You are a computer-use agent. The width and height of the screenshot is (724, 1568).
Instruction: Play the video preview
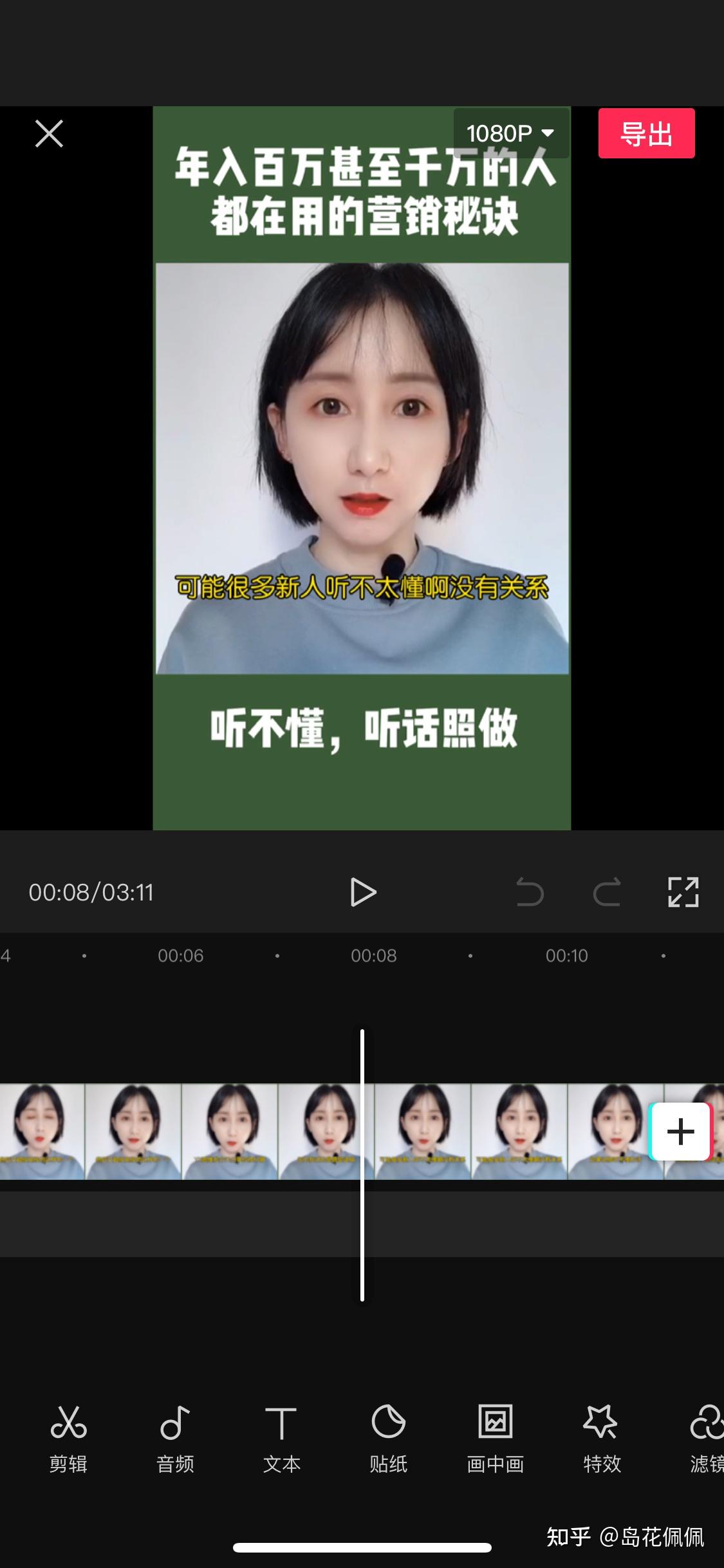coord(363,892)
